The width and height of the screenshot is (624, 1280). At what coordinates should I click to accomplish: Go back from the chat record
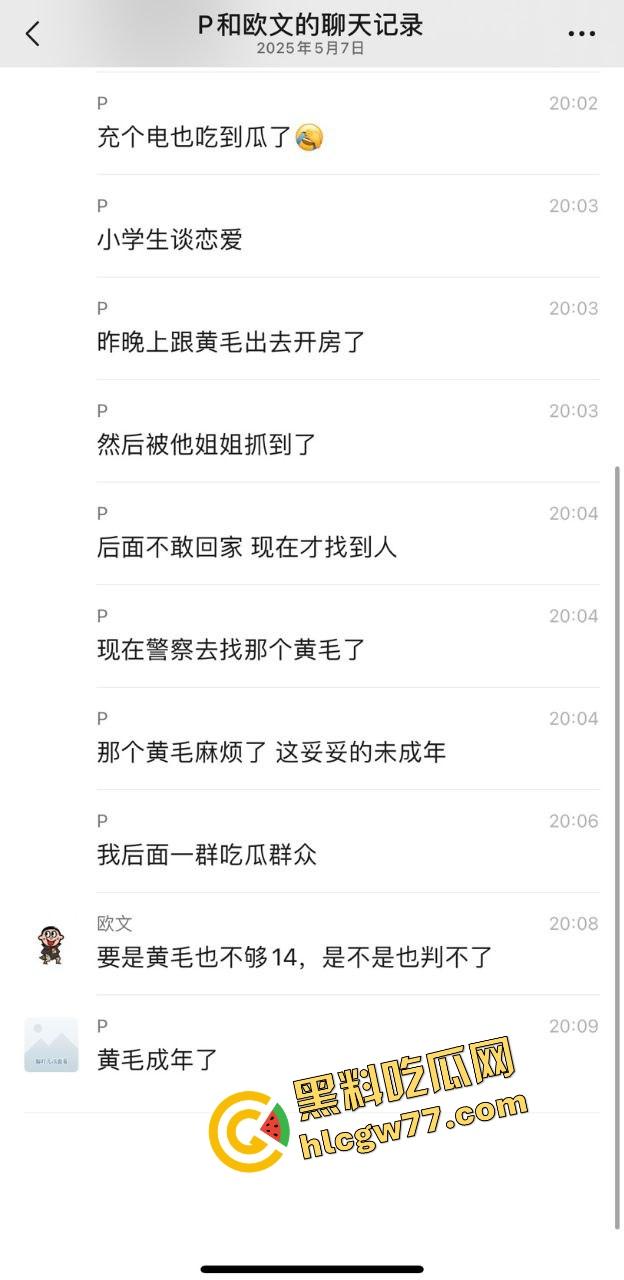pyautogui.click(x=32, y=34)
